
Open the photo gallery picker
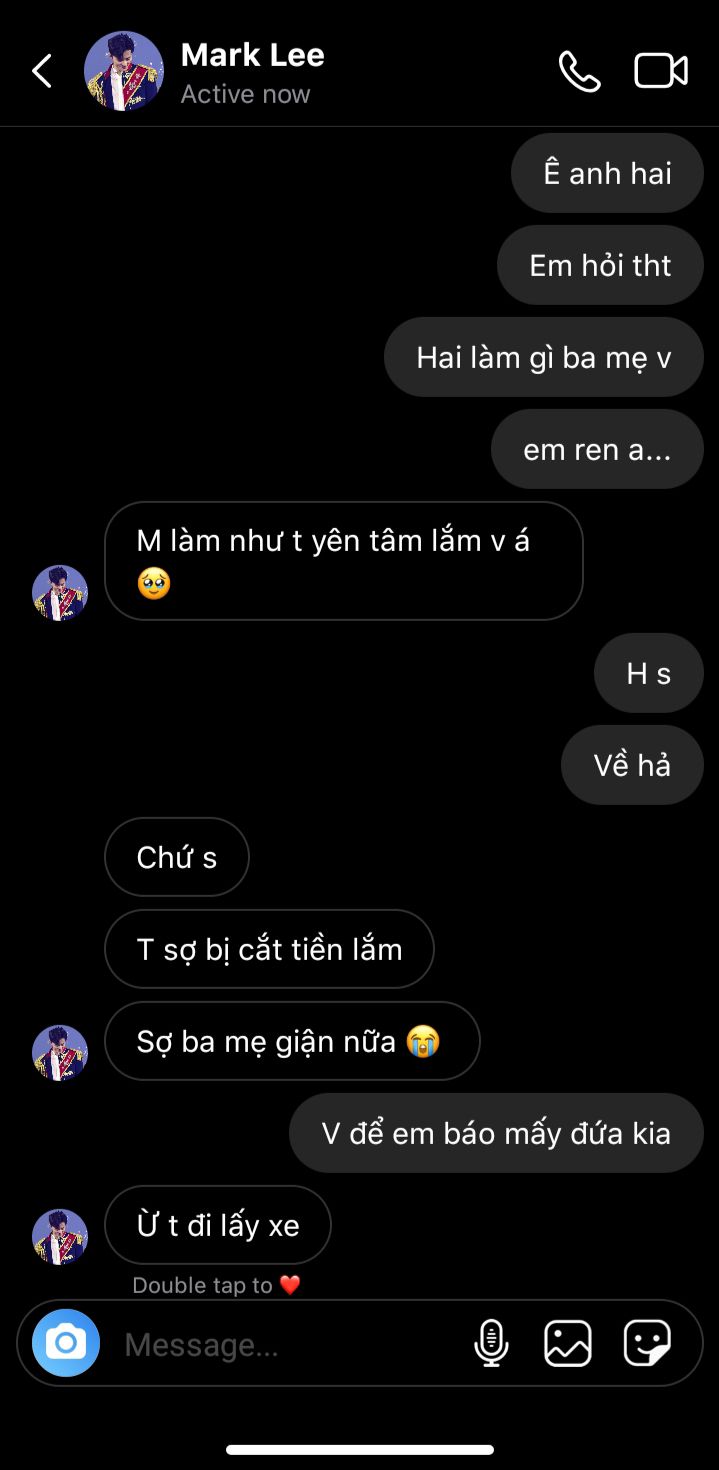[568, 1343]
